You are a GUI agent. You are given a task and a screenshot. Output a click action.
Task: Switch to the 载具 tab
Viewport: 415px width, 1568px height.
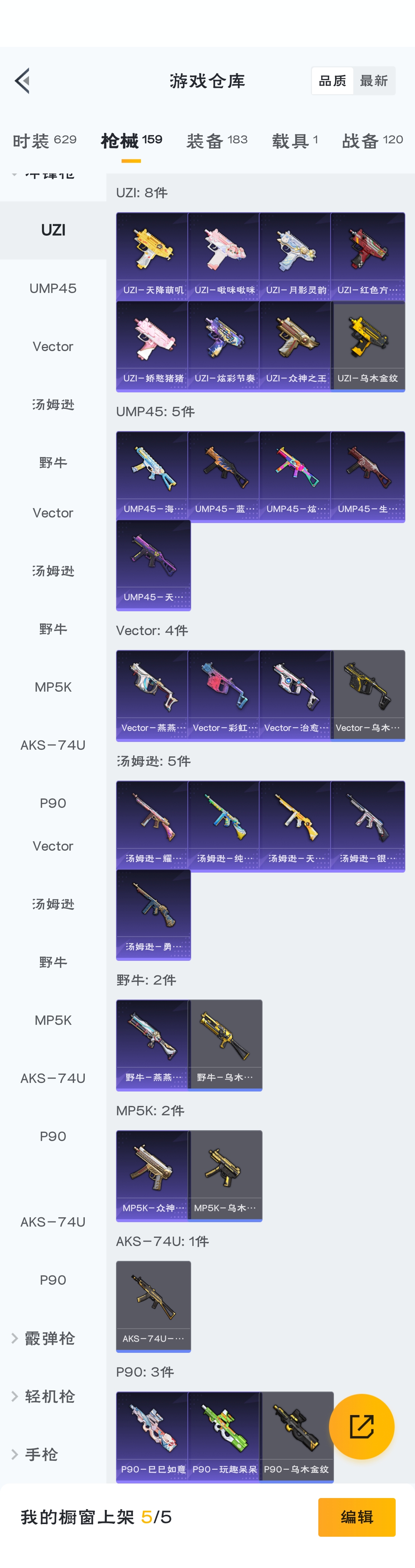295,141
